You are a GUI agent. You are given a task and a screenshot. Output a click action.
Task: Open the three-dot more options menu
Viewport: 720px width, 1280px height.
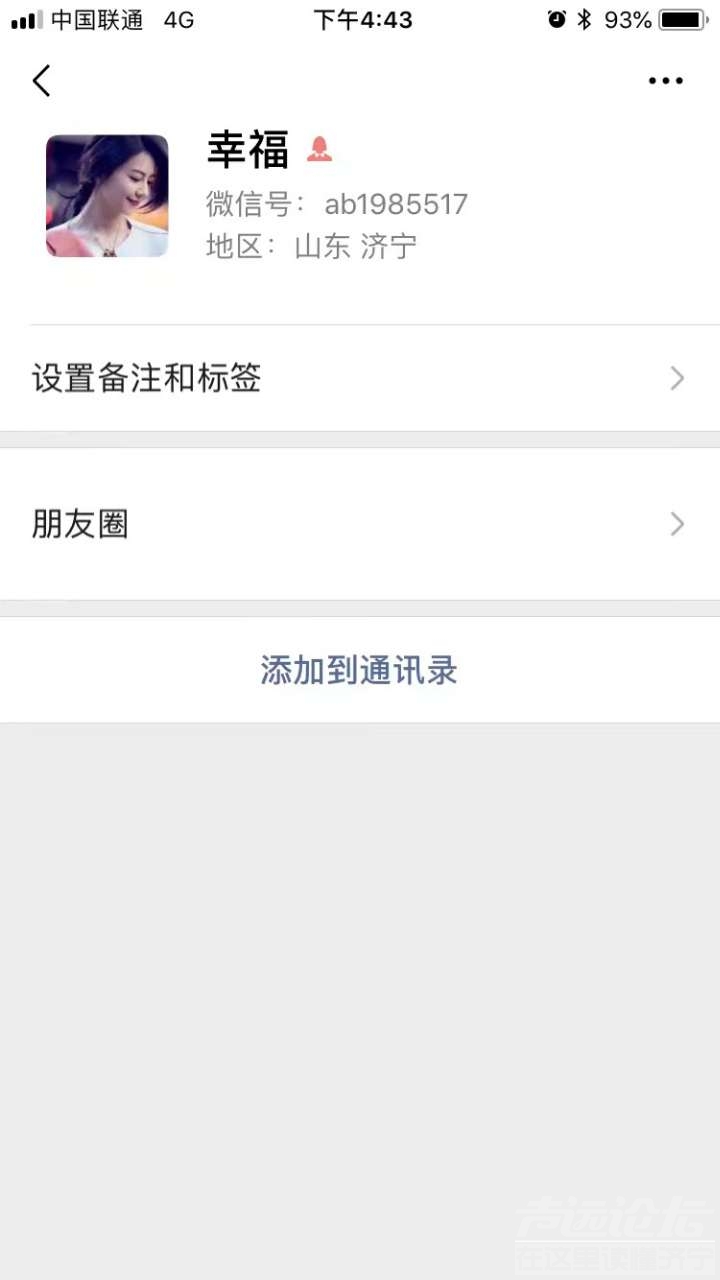click(665, 81)
